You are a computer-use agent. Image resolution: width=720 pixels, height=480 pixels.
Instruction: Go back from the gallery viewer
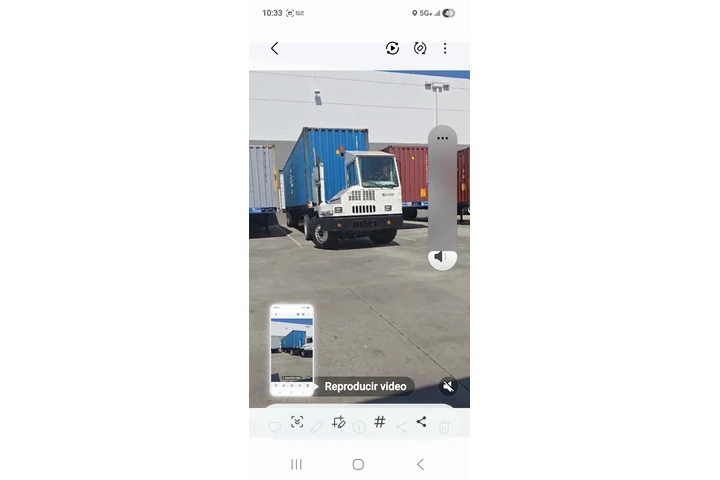274,48
